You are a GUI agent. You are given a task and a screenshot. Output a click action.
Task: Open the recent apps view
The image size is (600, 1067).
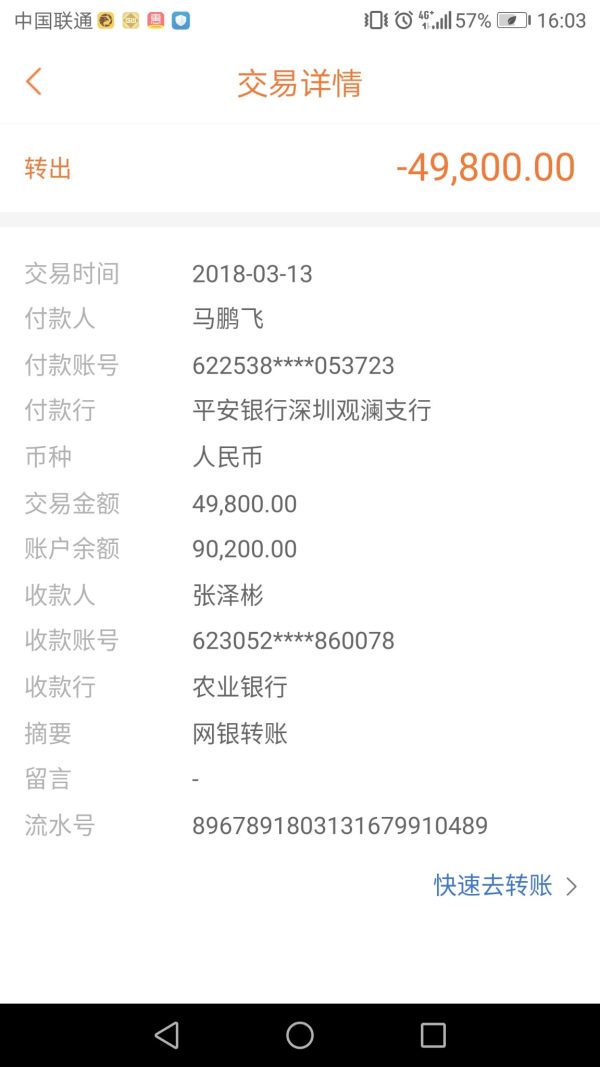pos(433,1035)
